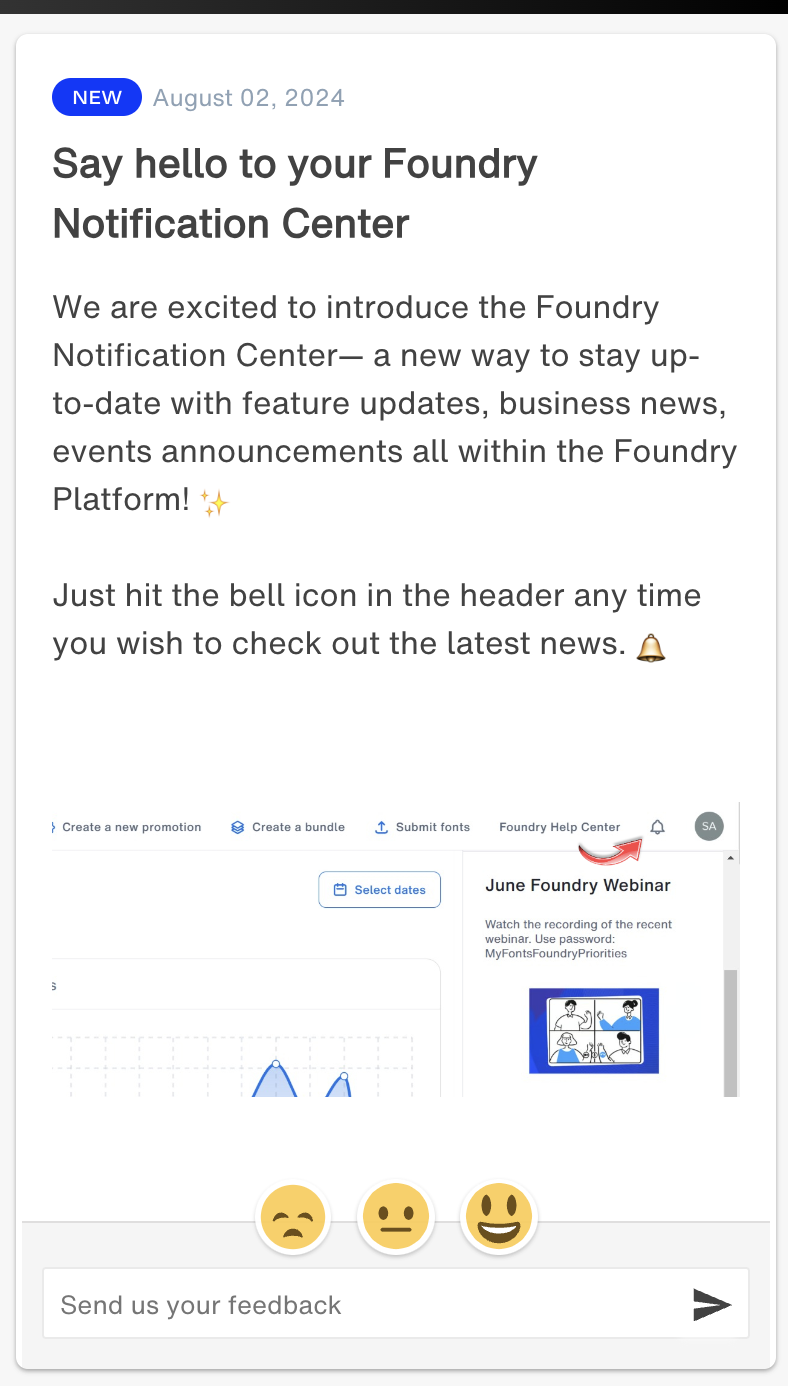Image resolution: width=788 pixels, height=1386 pixels.
Task: Choose the neutral face reaction
Action: (396, 1219)
